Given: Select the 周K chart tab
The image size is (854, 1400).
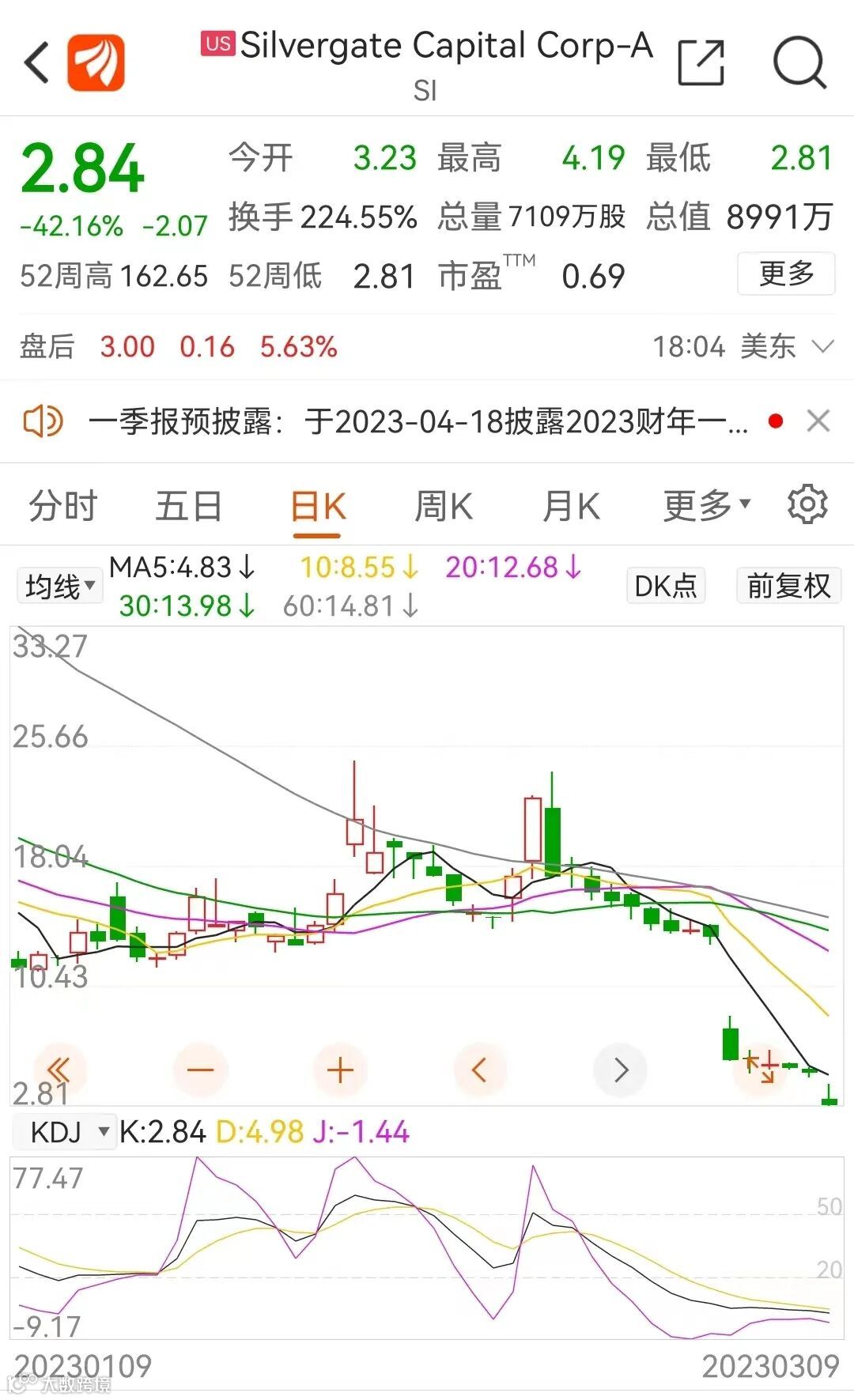Looking at the screenshot, I should (444, 506).
